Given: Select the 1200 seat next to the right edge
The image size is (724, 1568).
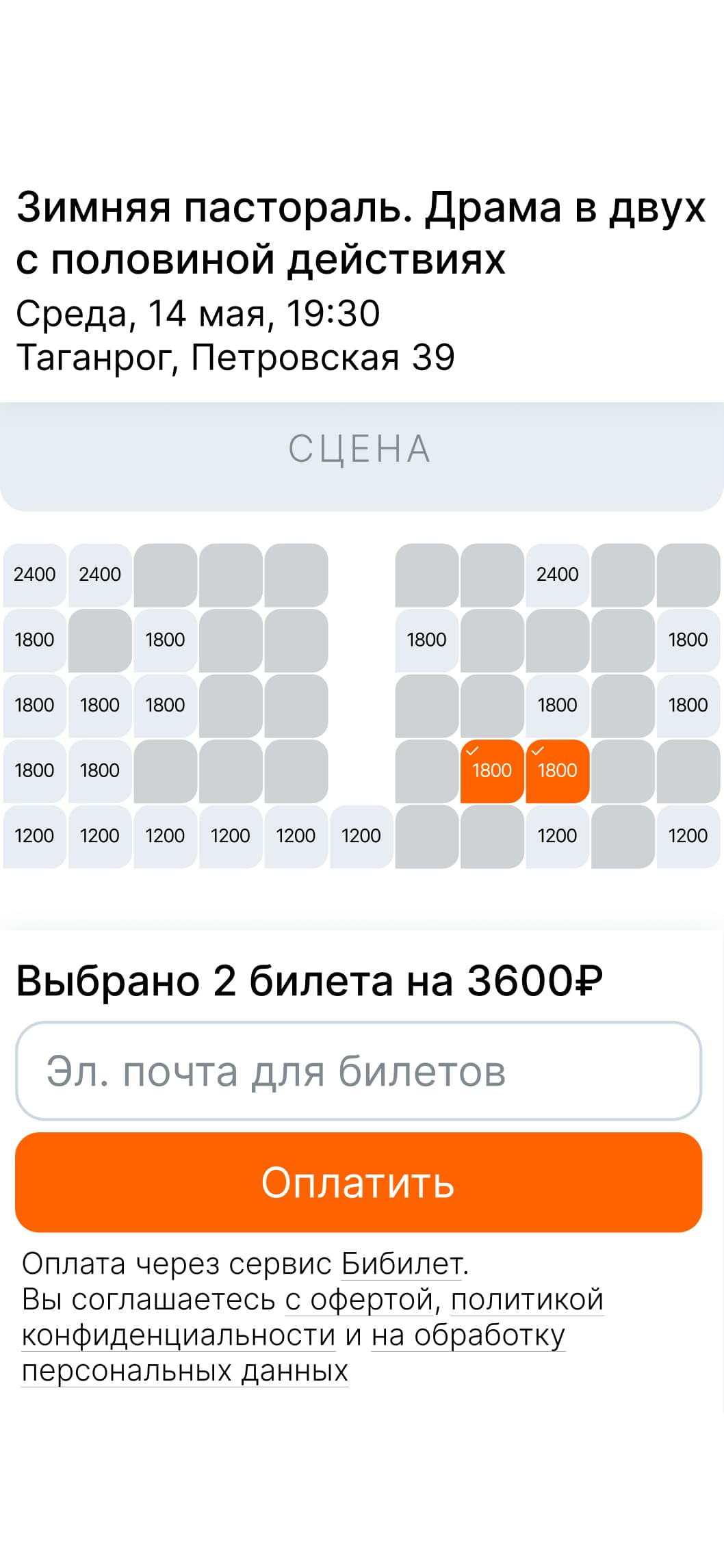Looking at the screenshot, I should tap(557, 835).
